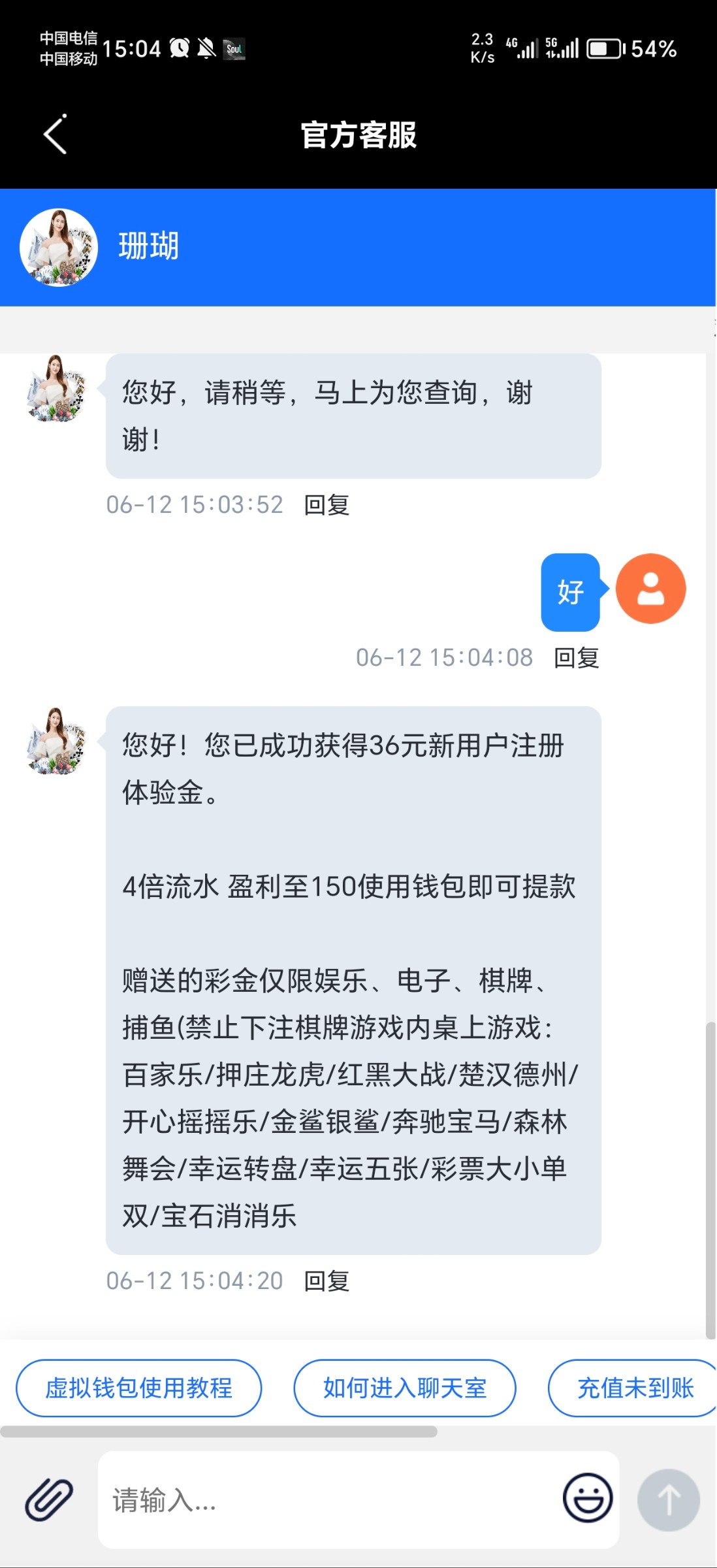Click the battery indicator in status bar

coord(604,48)
